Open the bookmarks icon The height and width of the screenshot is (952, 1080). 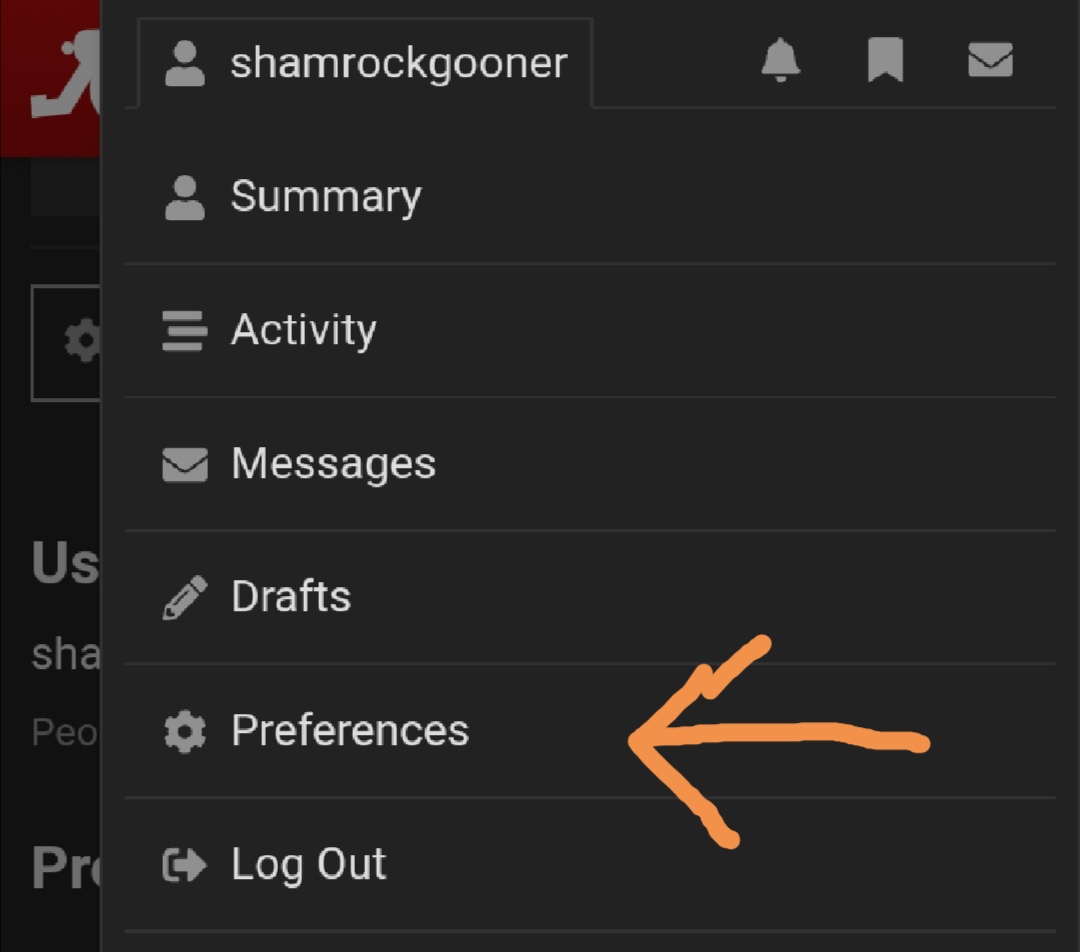pos(885,62)
